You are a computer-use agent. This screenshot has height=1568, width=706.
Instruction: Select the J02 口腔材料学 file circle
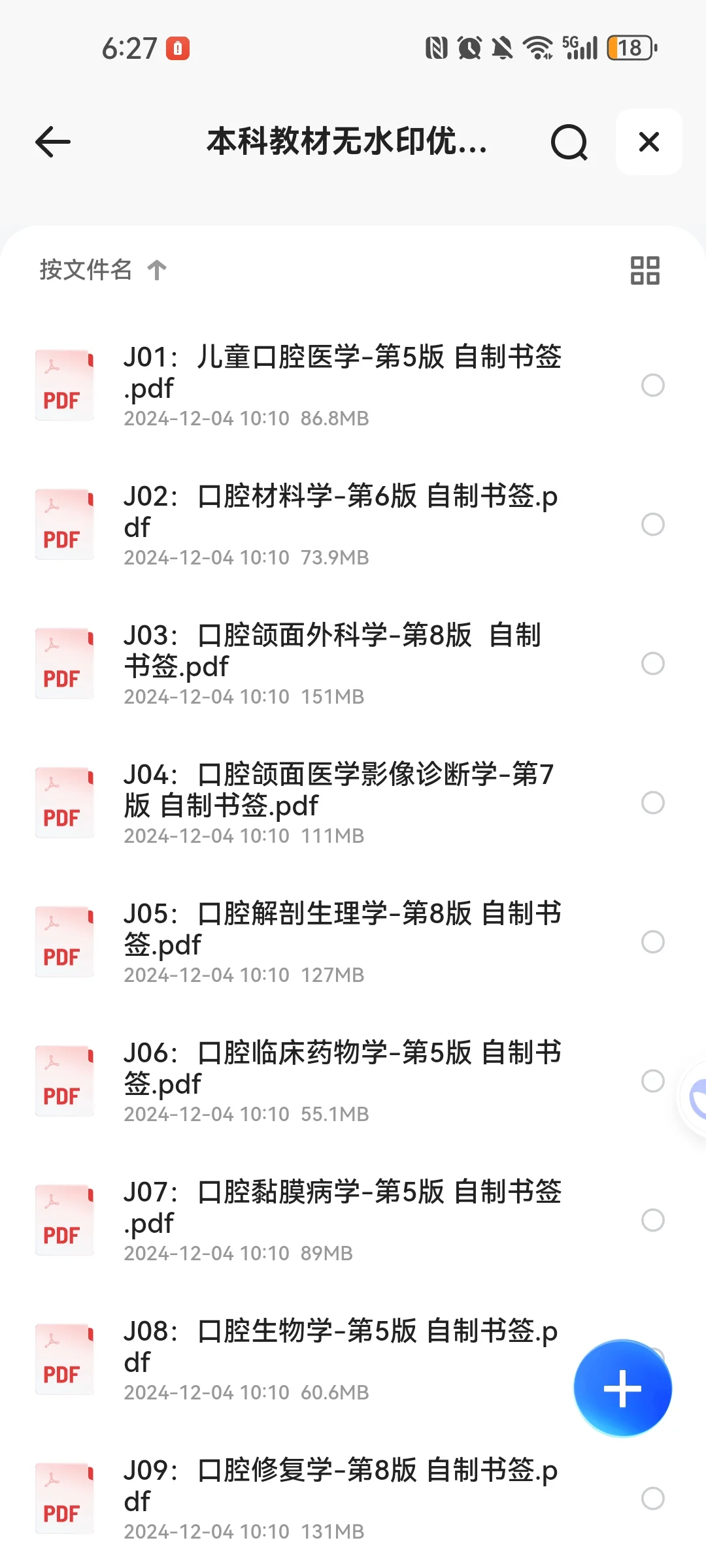653,525
